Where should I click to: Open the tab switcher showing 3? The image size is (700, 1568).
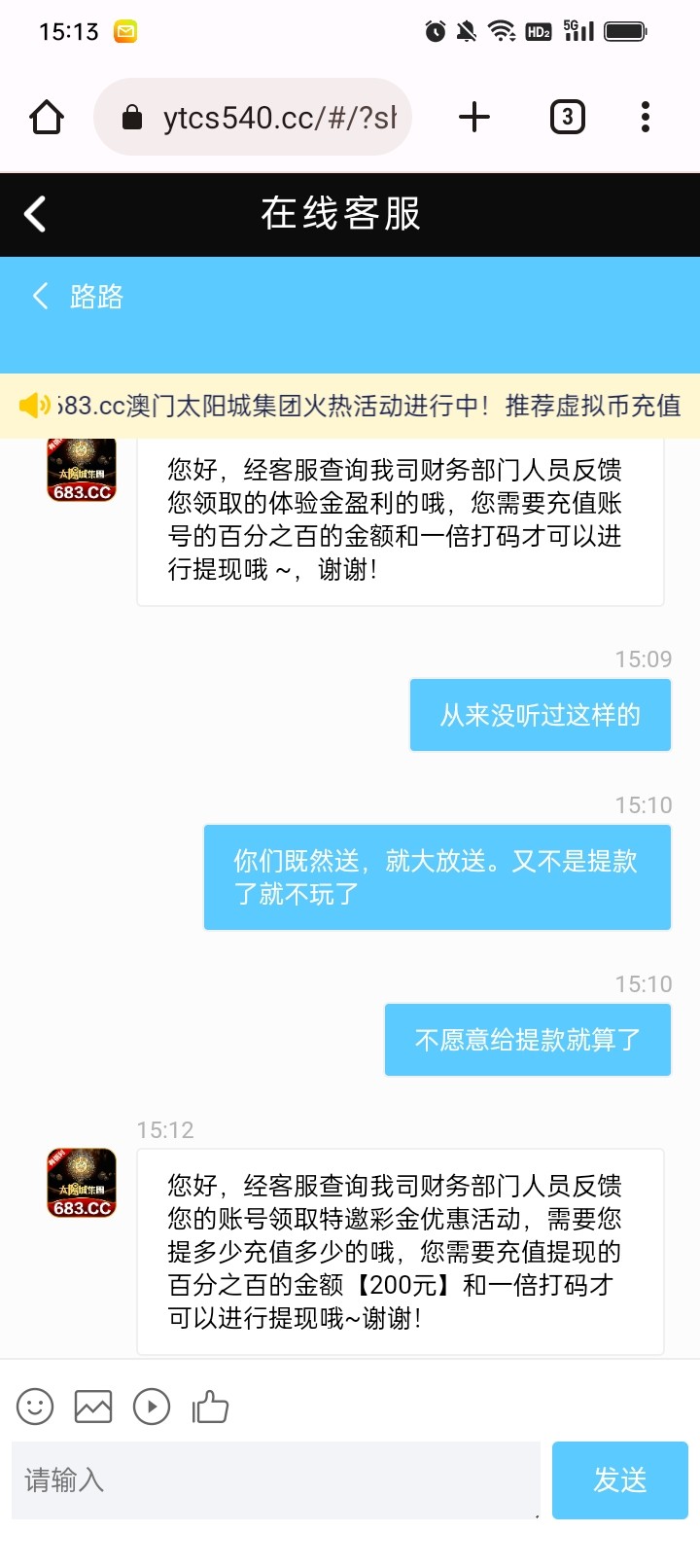568,118
